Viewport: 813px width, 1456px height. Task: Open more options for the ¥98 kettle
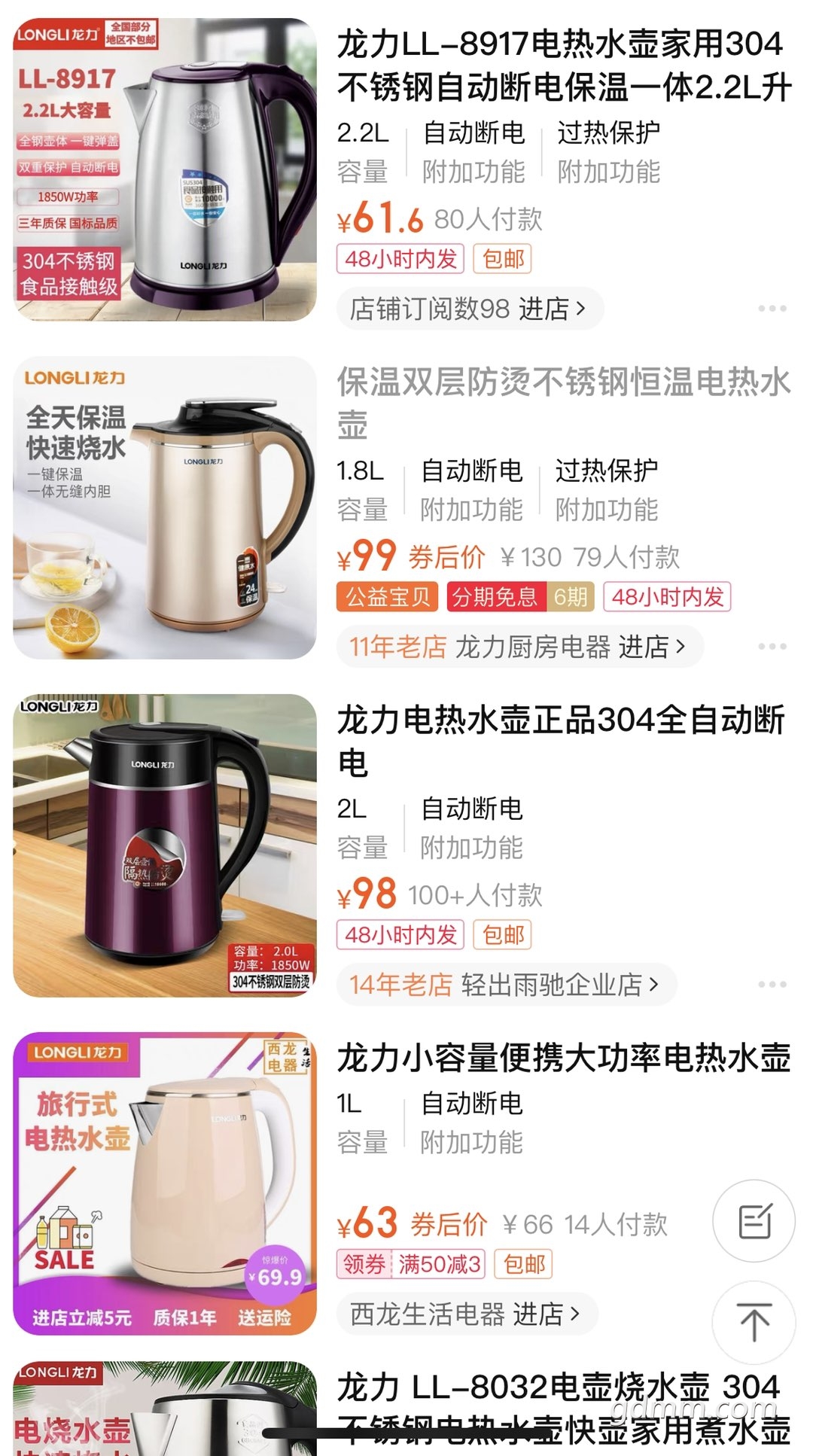coord(772,985)
